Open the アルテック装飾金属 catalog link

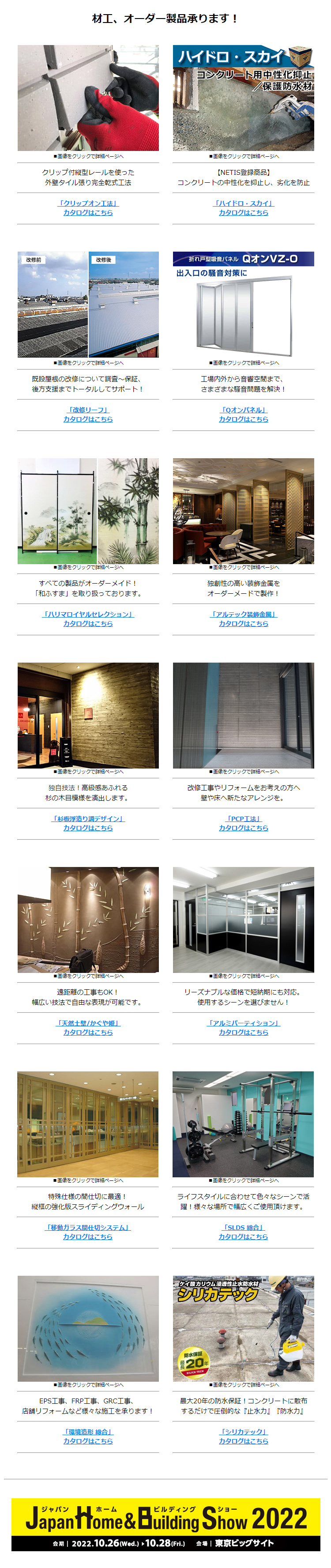[x=243, y=618]
